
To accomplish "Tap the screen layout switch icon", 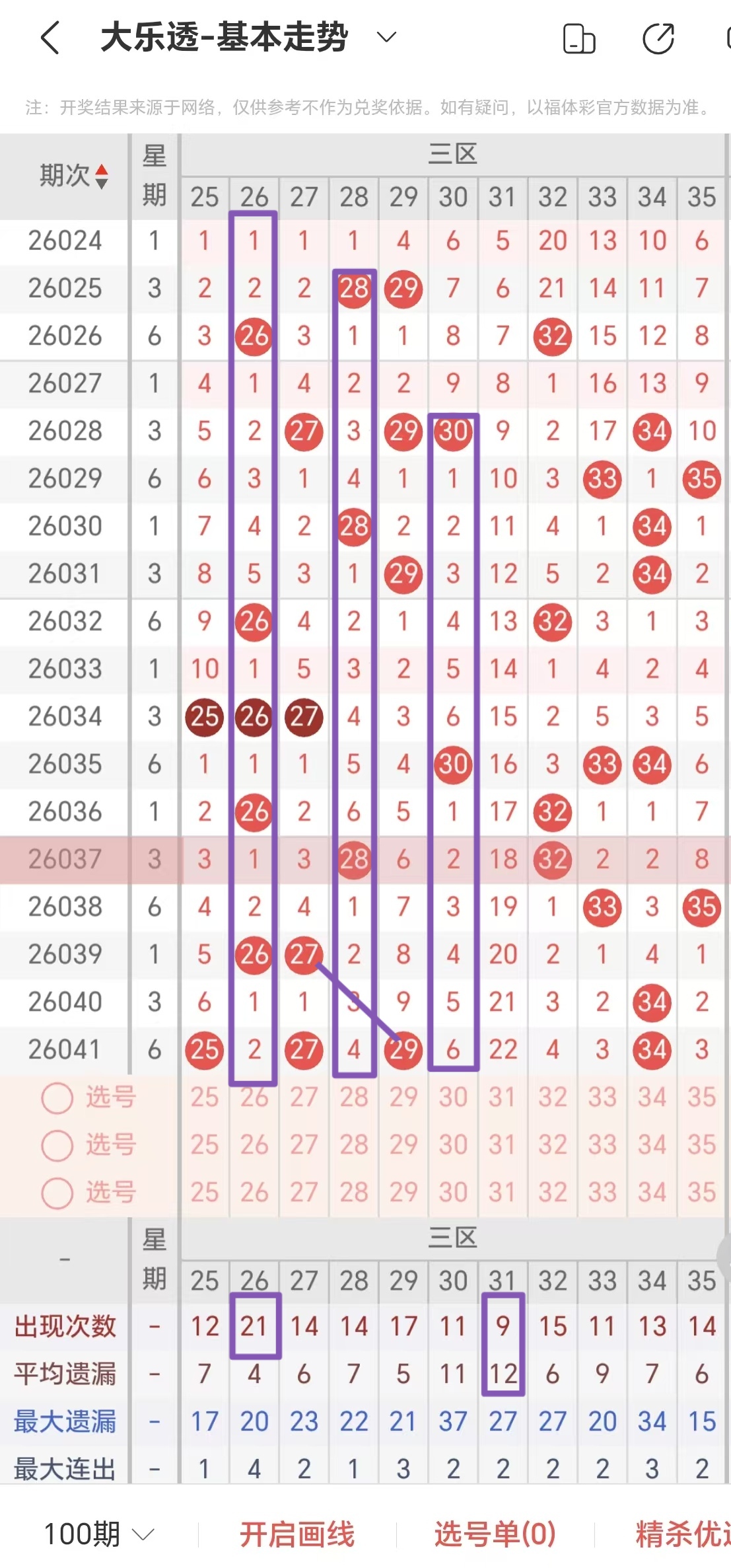I will coord(578,38).
